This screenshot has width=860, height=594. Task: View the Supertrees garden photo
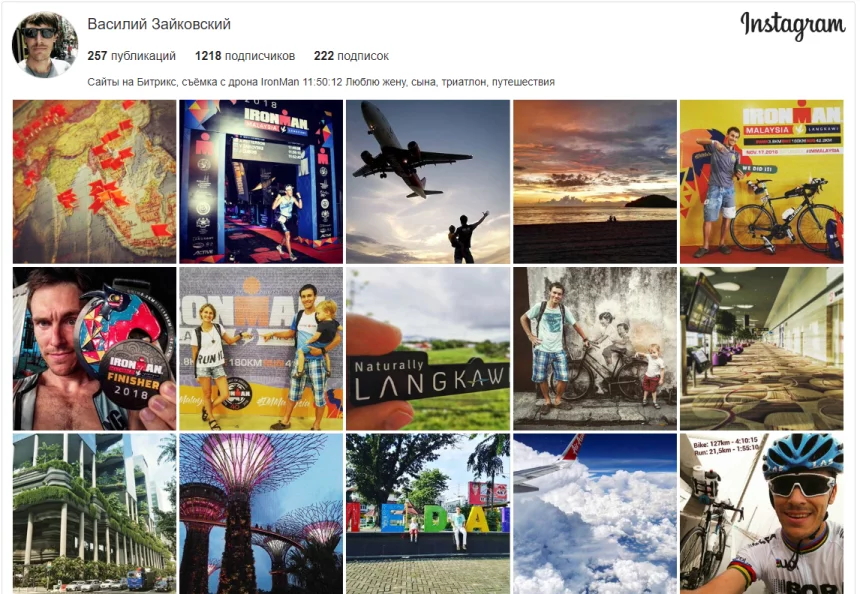click(x=261, y=513)
